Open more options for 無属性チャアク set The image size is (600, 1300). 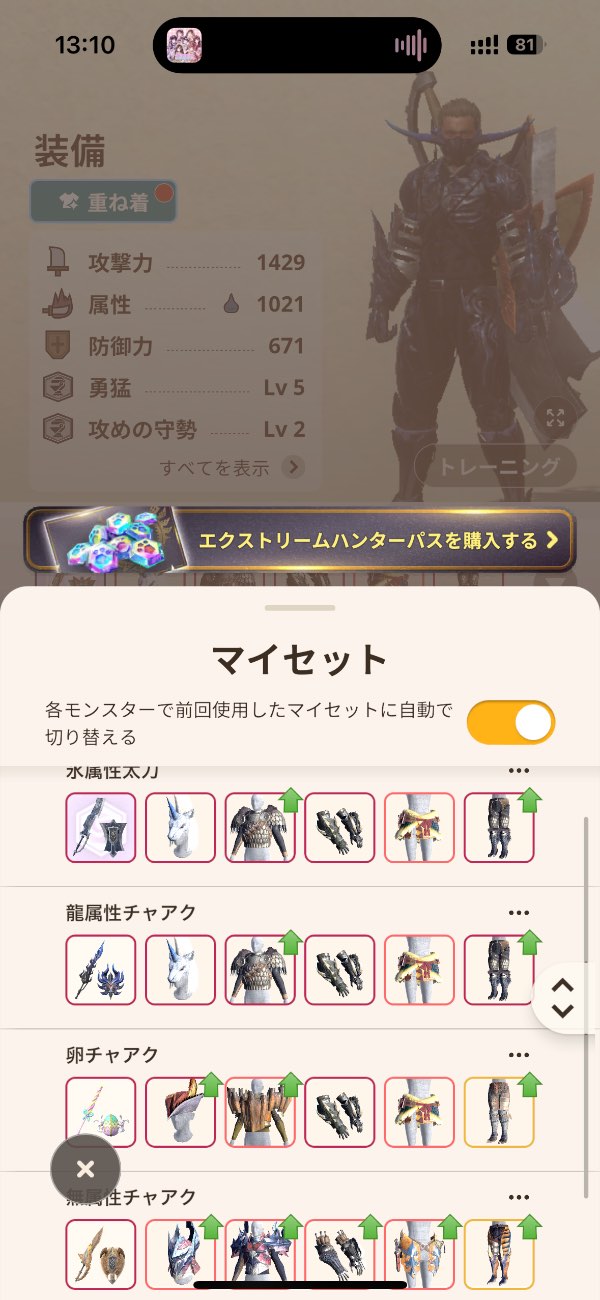518,1197
